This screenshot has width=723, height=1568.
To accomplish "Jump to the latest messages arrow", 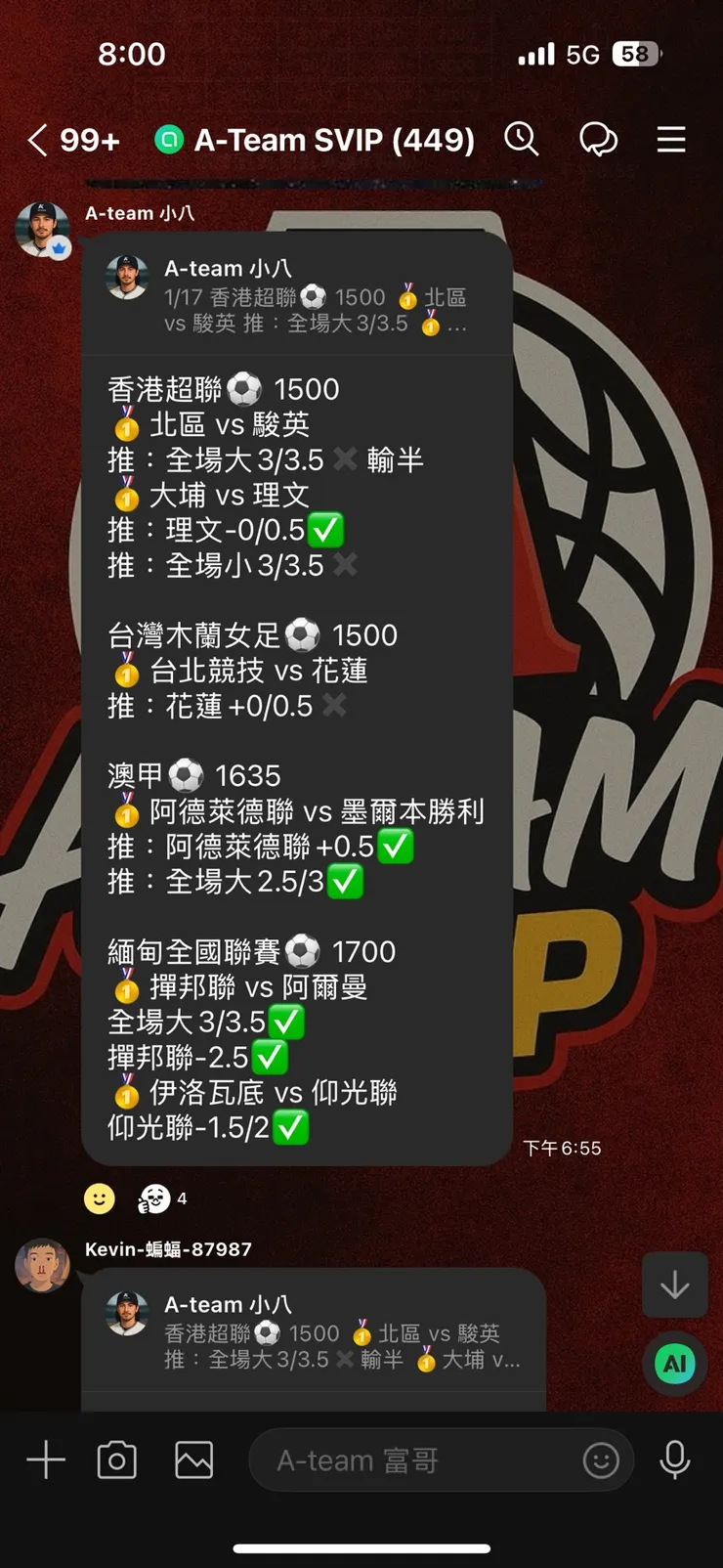I will pyautogui.click(x=674, y=1285).
